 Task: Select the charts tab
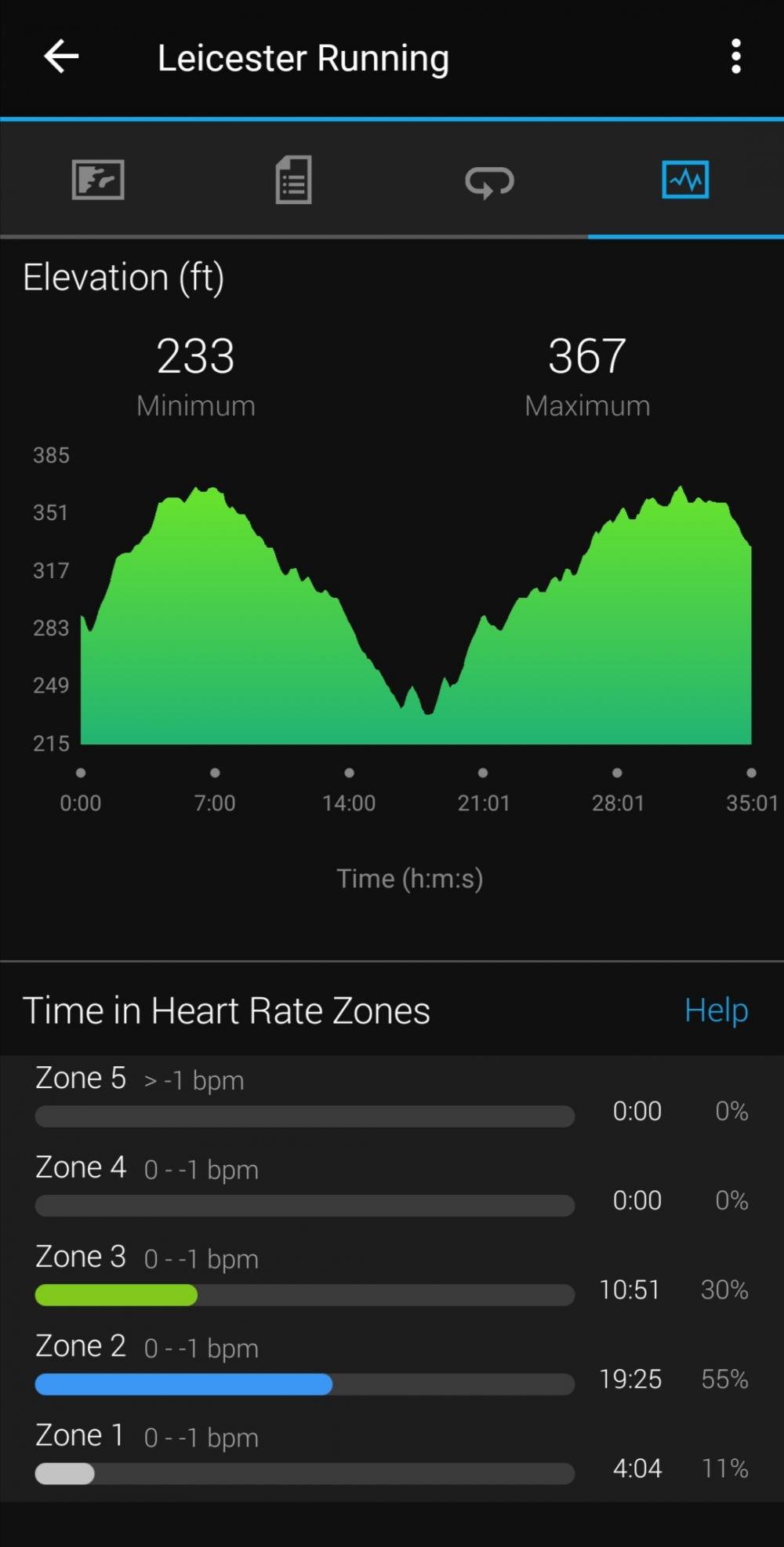[x=685, y=180]
